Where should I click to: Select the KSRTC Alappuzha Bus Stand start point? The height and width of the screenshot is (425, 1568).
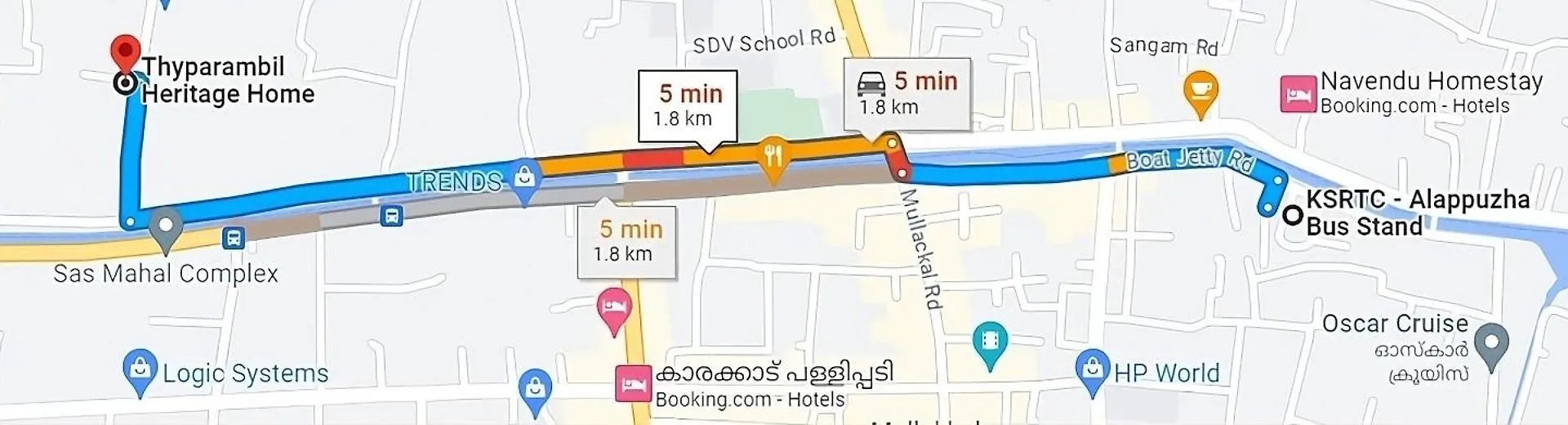click(x=1292, y=215)
